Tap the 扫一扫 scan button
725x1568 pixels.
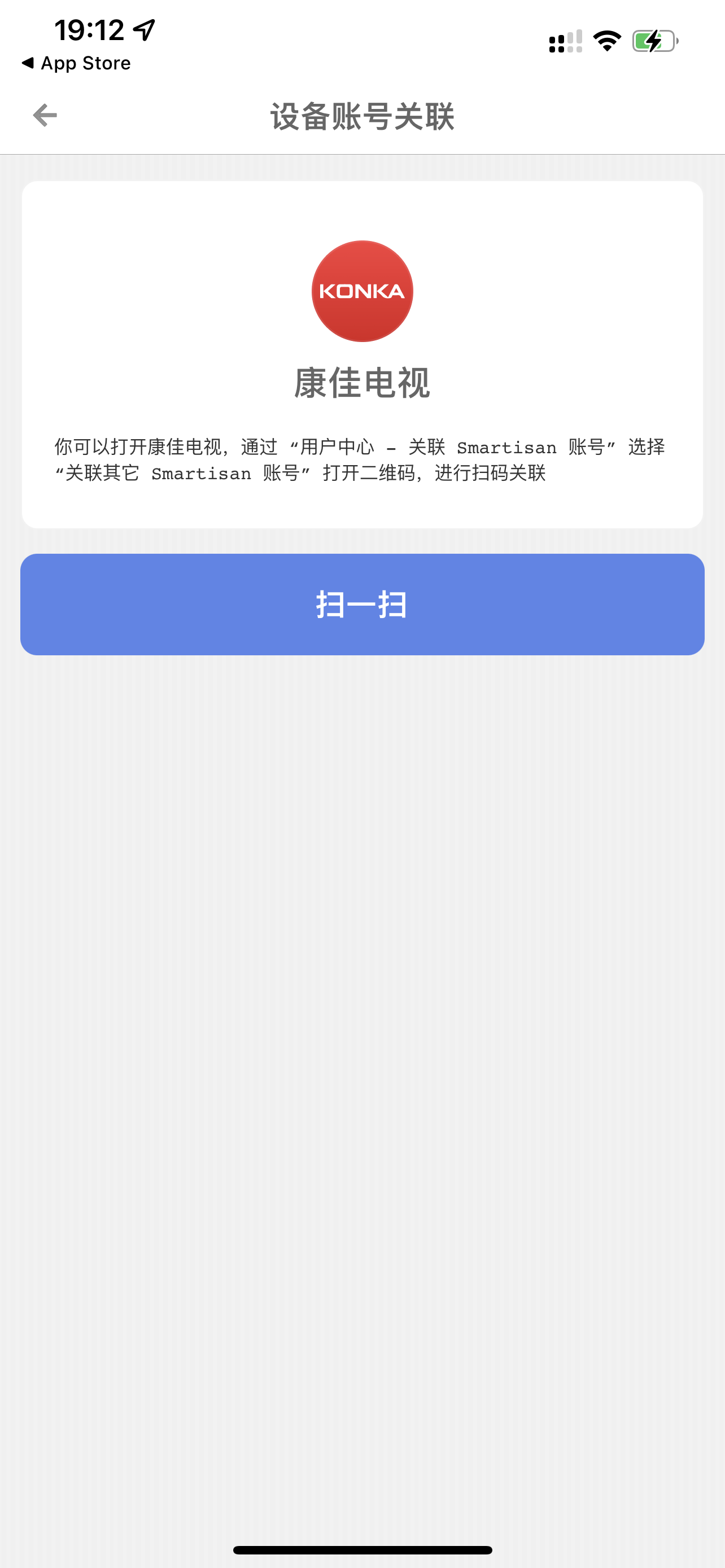(362, 604)
